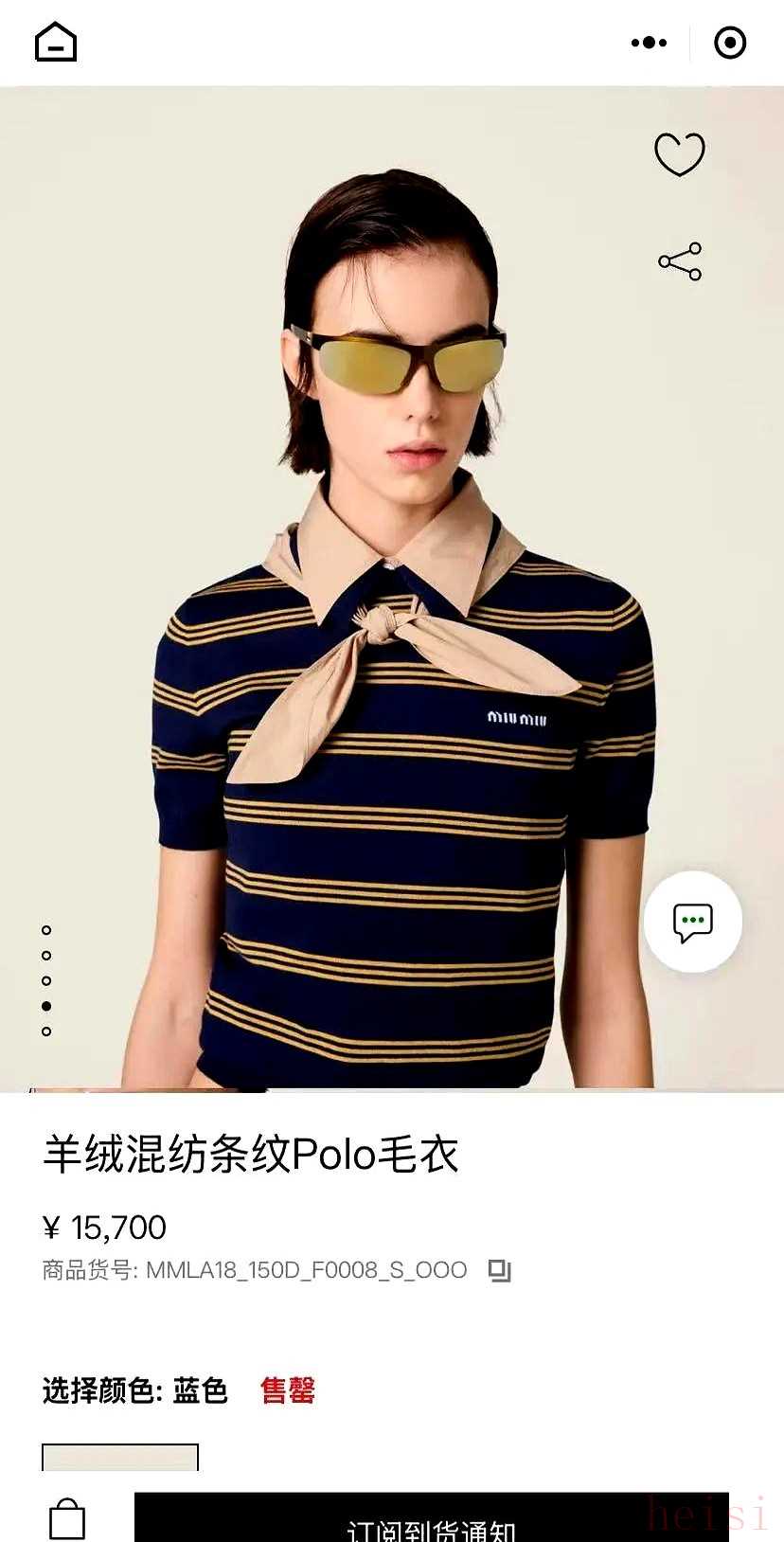
Task: Select the blue color swatch
Action: 120,1457
